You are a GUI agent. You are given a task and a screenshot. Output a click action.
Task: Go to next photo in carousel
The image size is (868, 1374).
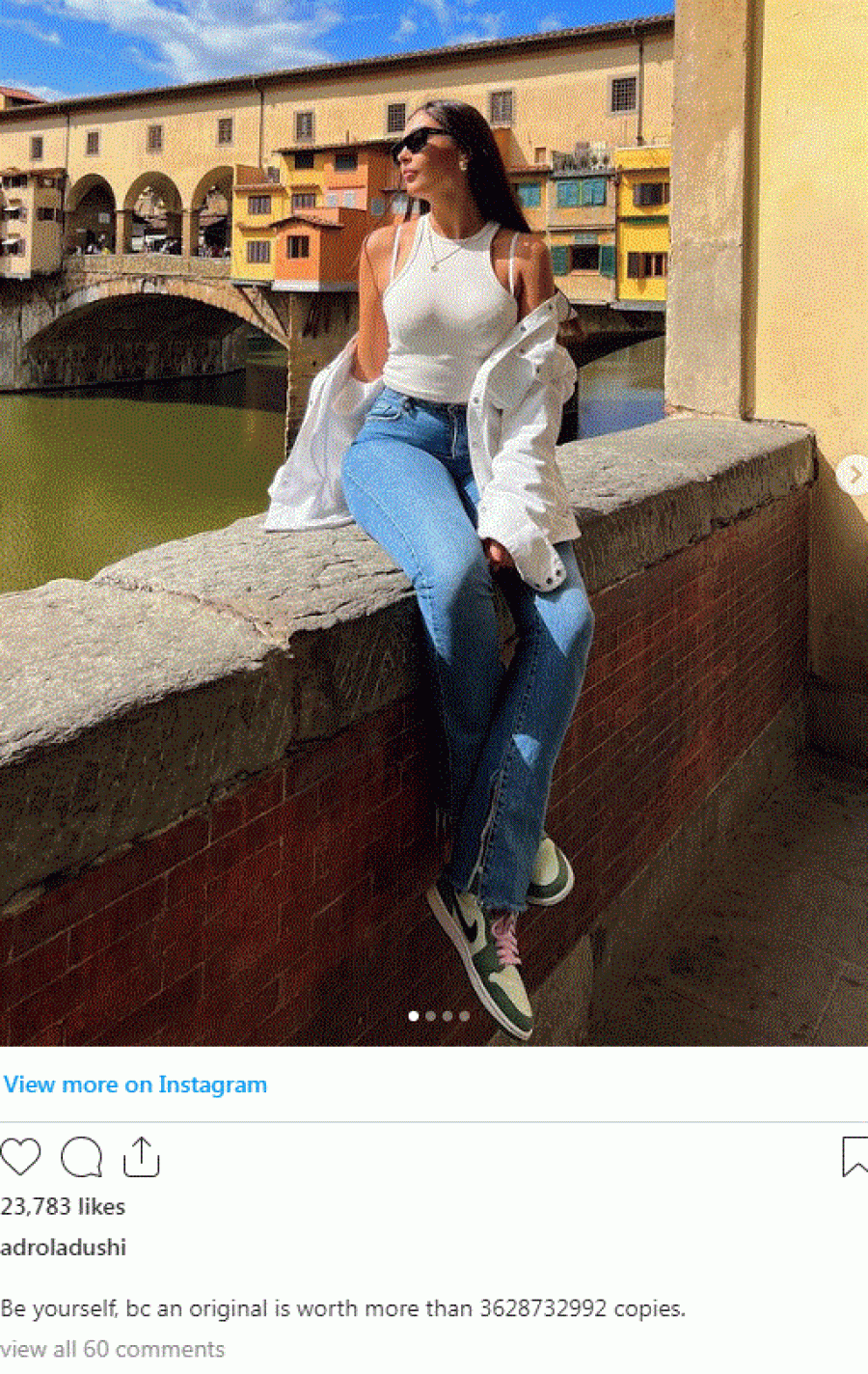pyautogui.click(x=853, y=475)
